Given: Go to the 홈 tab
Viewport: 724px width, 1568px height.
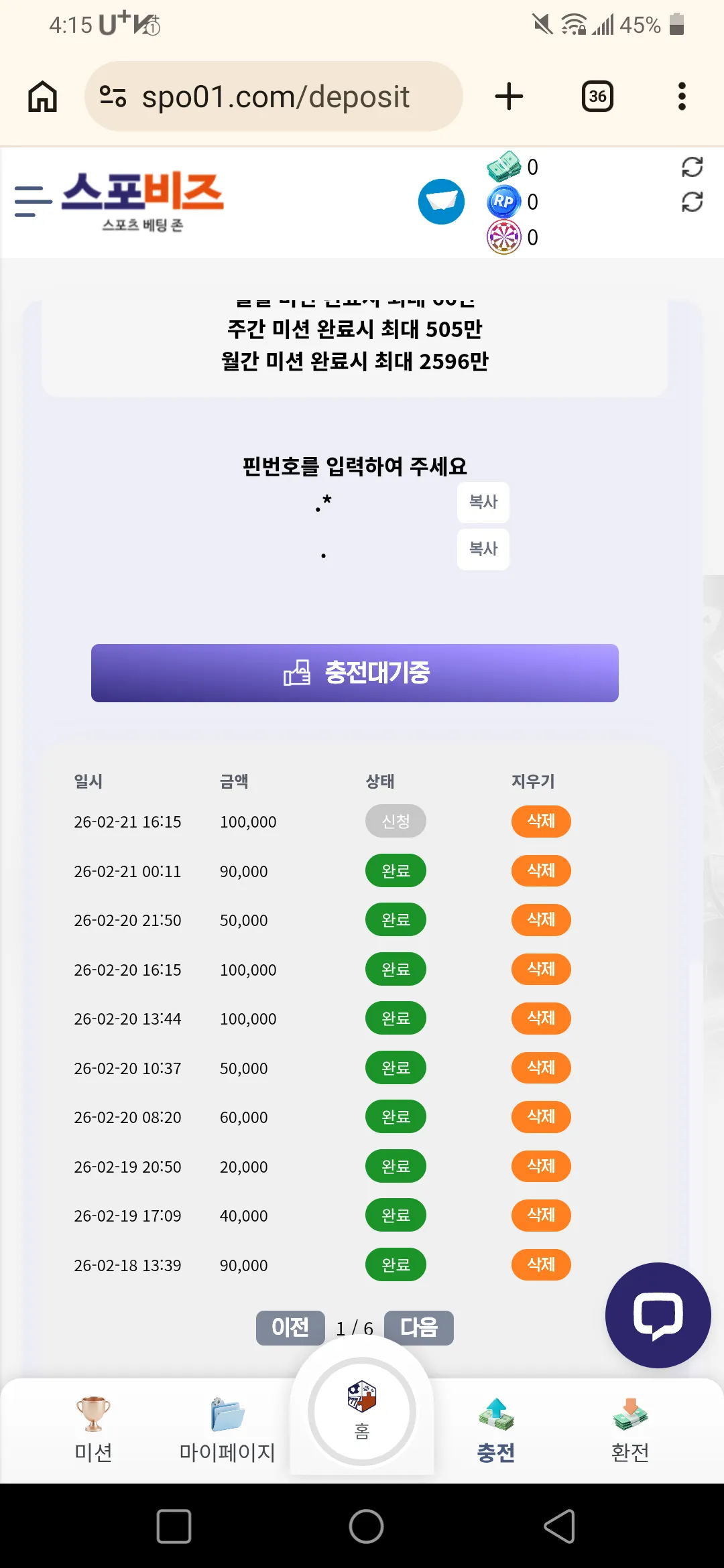Looking at the screenshot, I should pos(362,1411).
